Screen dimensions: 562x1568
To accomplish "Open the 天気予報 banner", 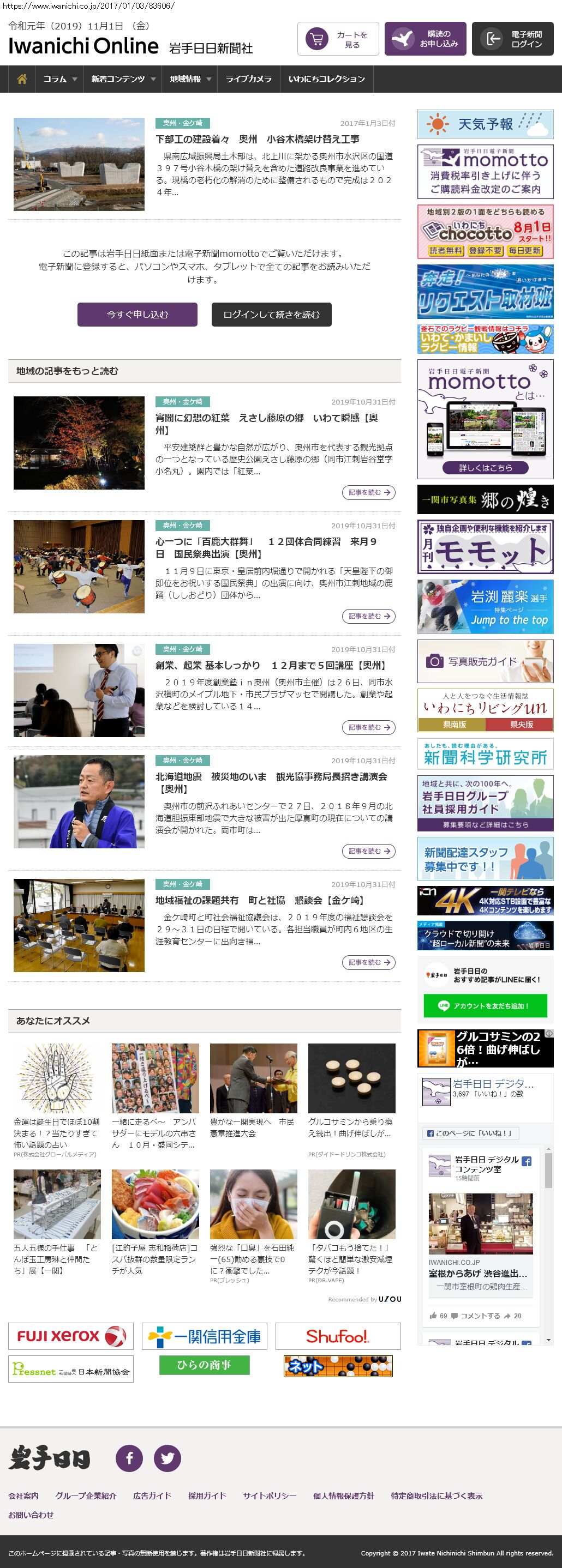I will 485,124.
